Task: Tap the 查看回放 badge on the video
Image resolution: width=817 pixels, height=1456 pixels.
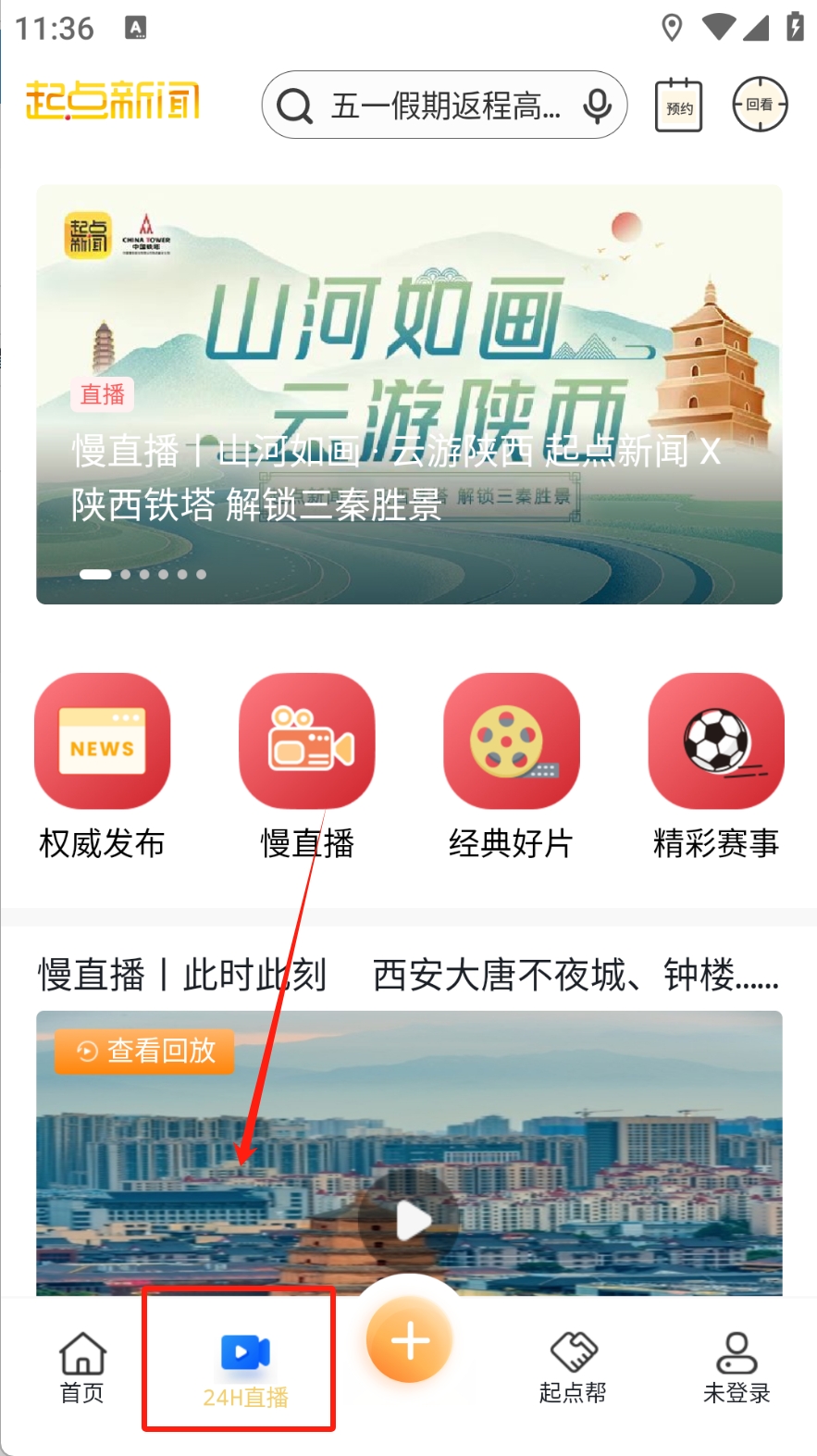Action: (x=144, y=1051)
